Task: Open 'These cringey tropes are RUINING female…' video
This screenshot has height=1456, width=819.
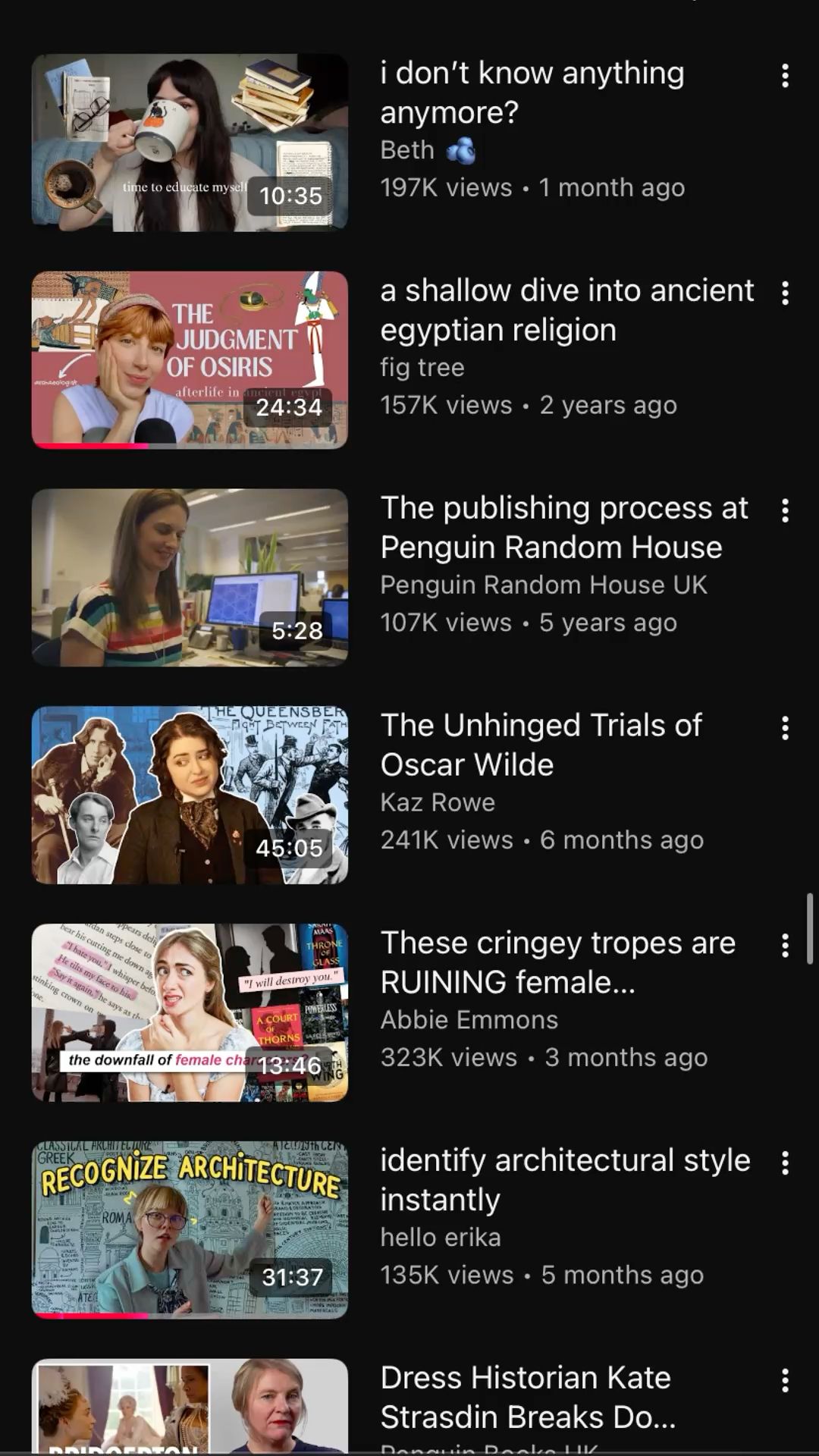Action: click(x=190, y=1012)
